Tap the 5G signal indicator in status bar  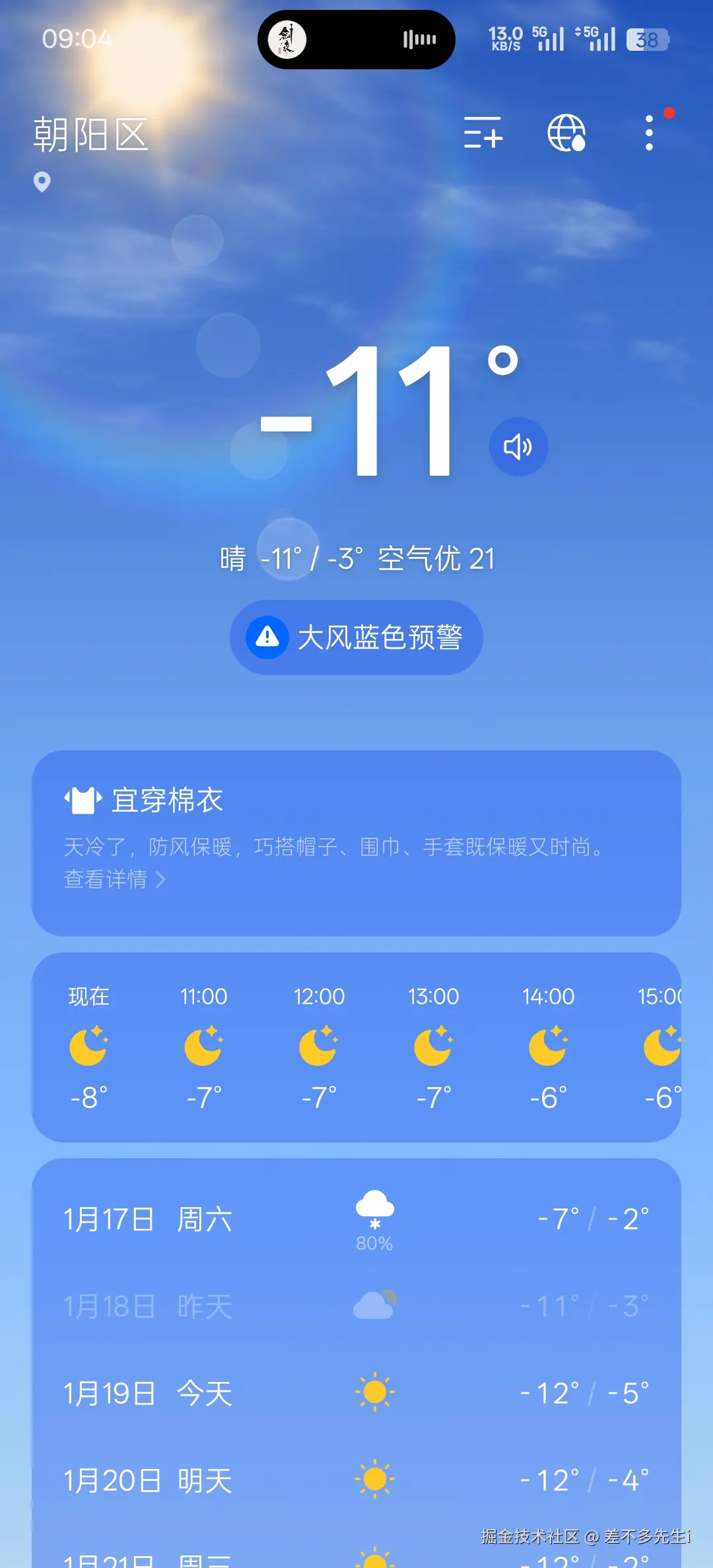click(x=547, y=38)
